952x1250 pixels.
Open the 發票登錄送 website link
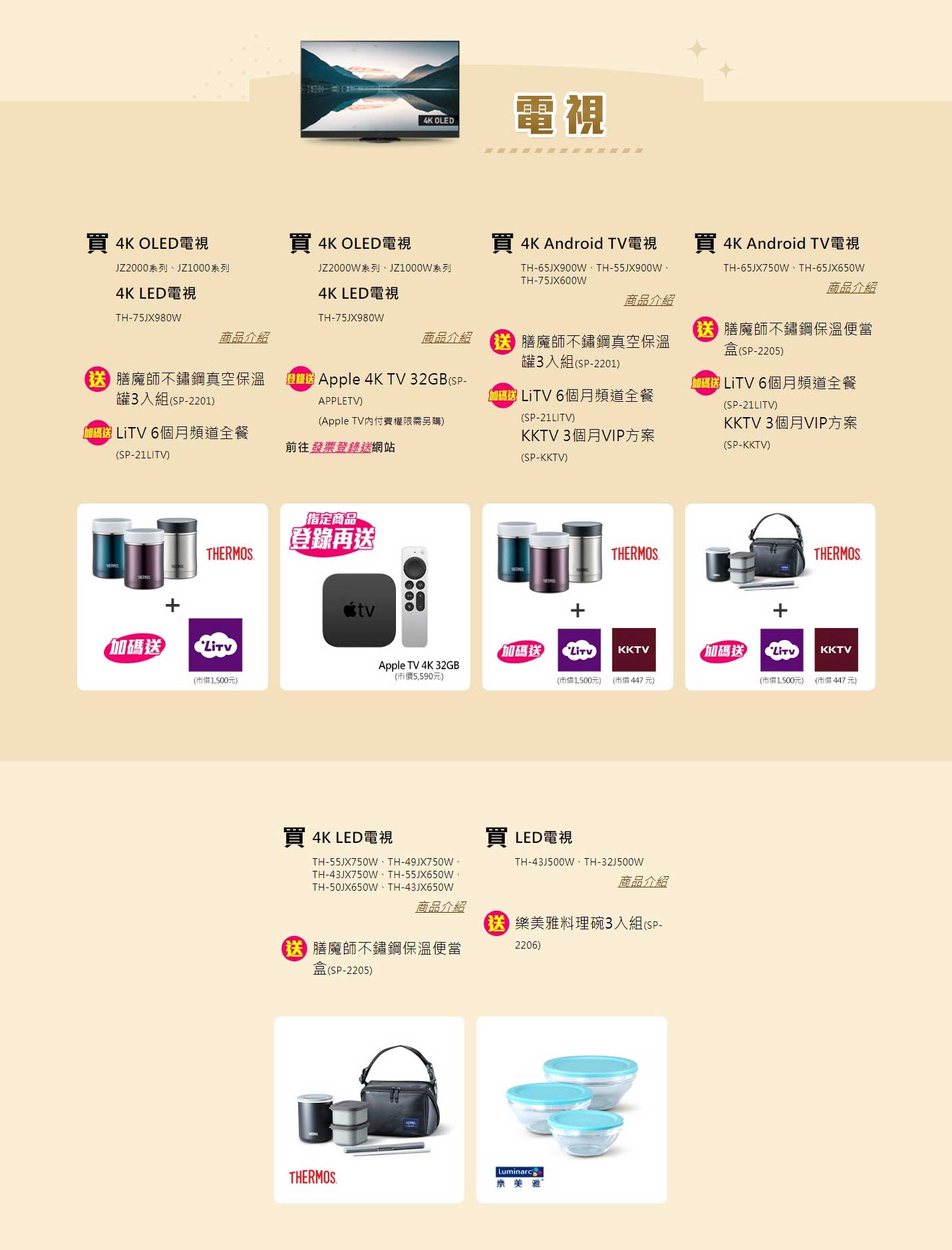pos(341,448)
